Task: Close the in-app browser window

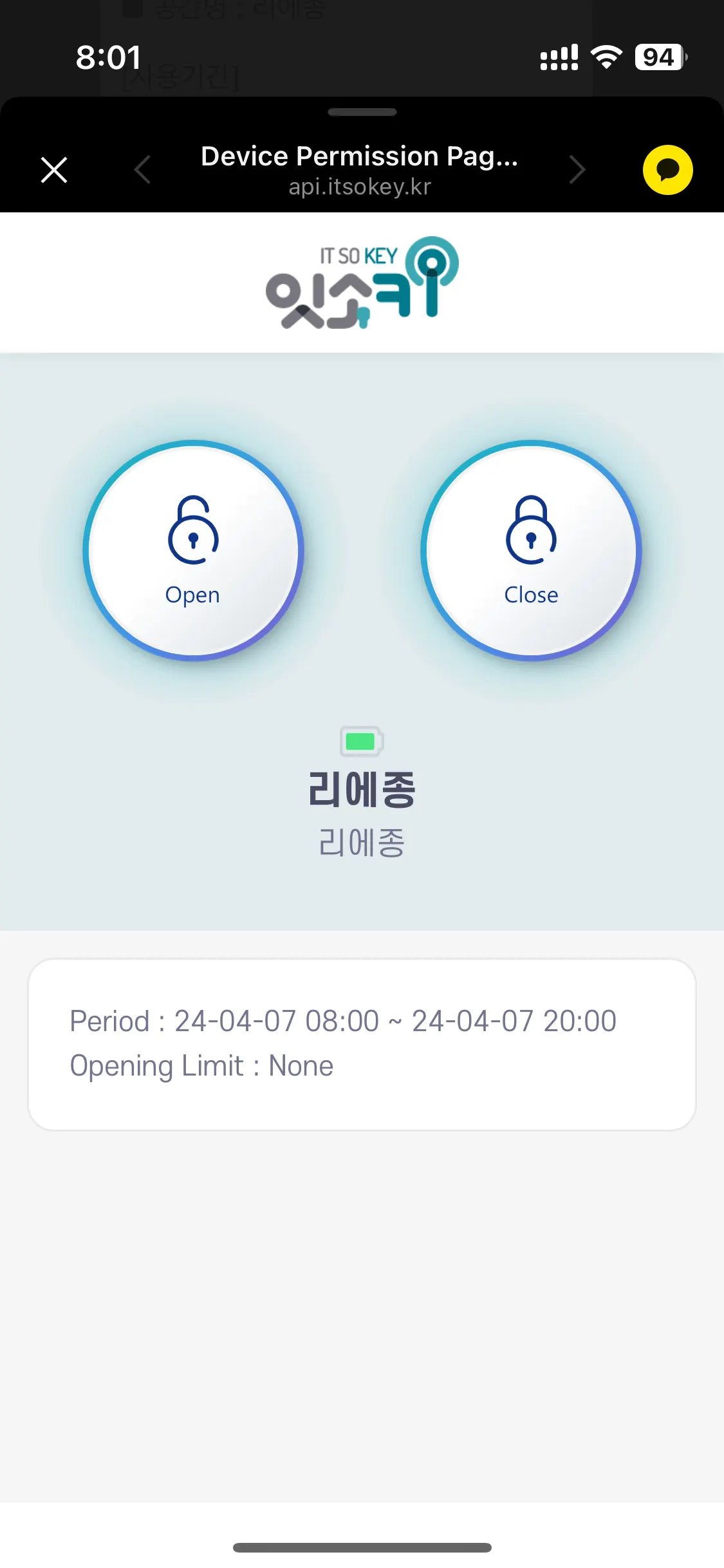Action: (x=54, y=170)
